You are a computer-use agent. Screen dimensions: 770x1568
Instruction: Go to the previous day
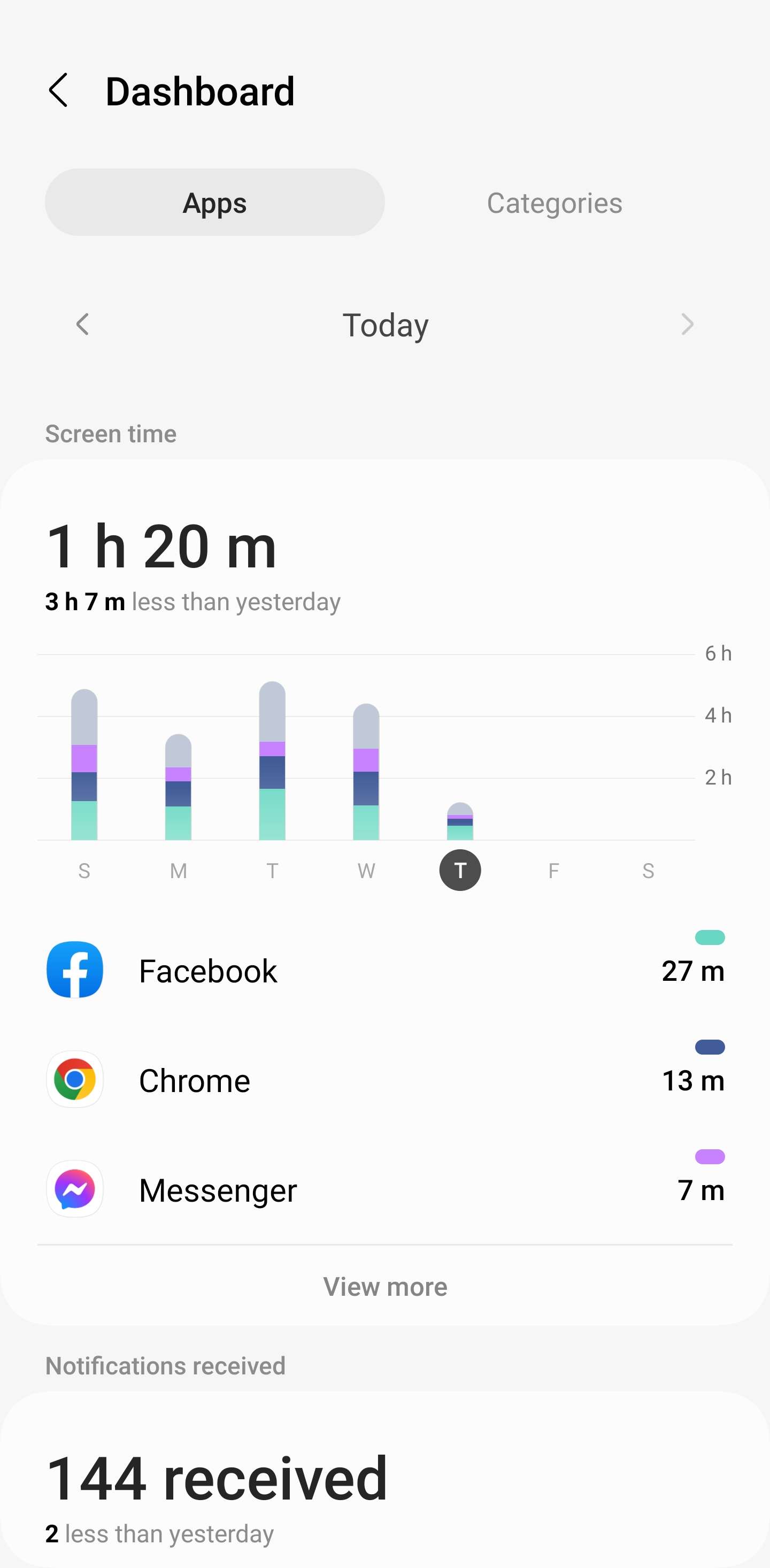(x=83, y=325)
